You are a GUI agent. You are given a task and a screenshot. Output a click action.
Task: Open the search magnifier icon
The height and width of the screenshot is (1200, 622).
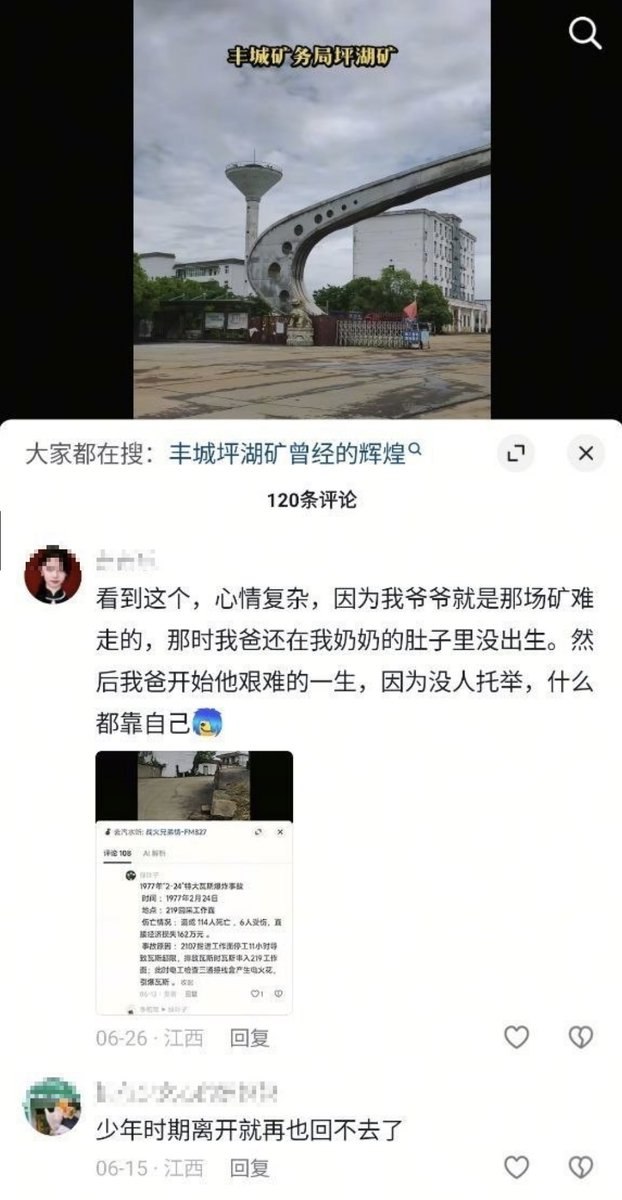pyautogui.click(x=584, y=33)
